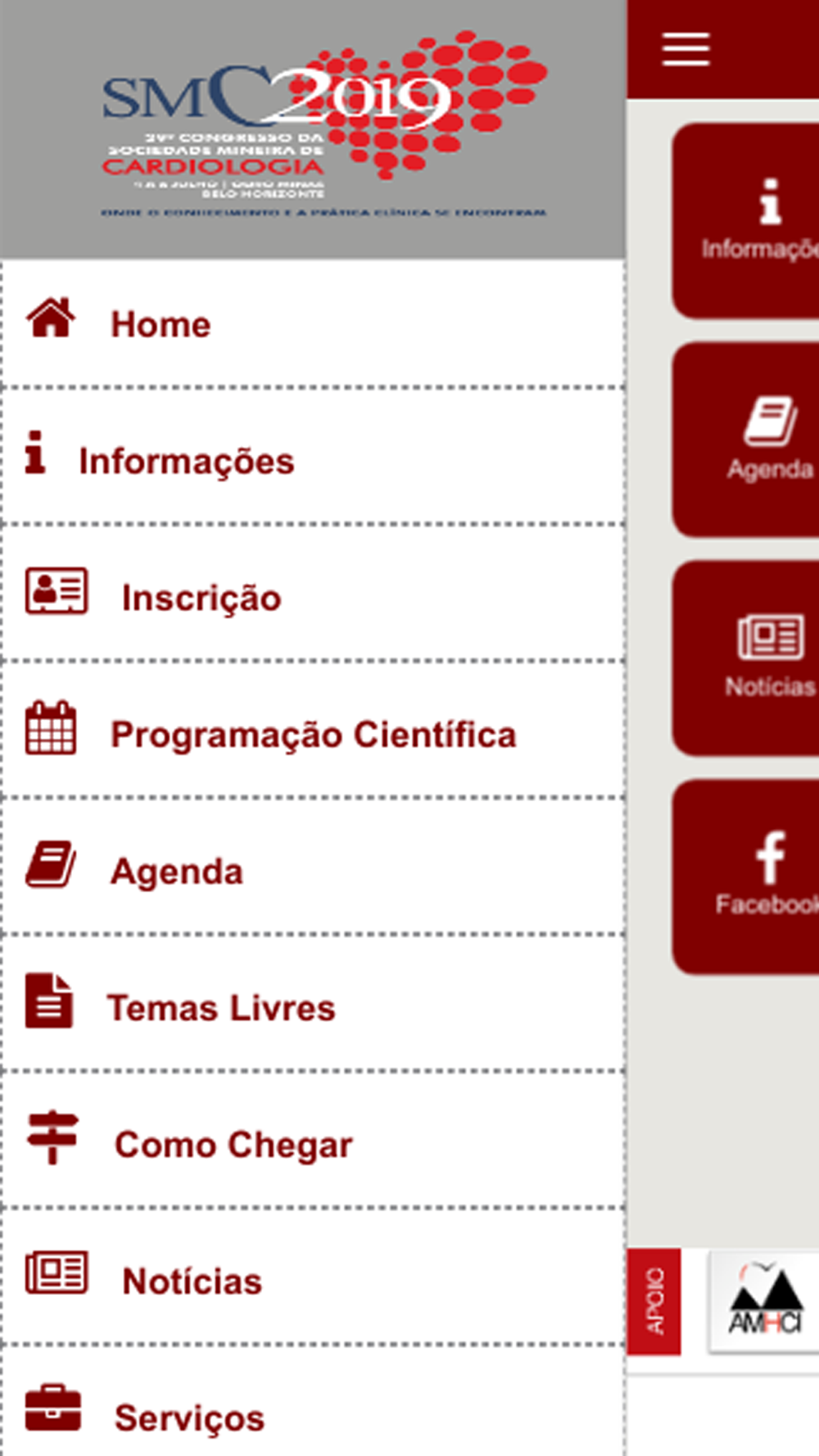View Programação Científica

coord(313,735)
